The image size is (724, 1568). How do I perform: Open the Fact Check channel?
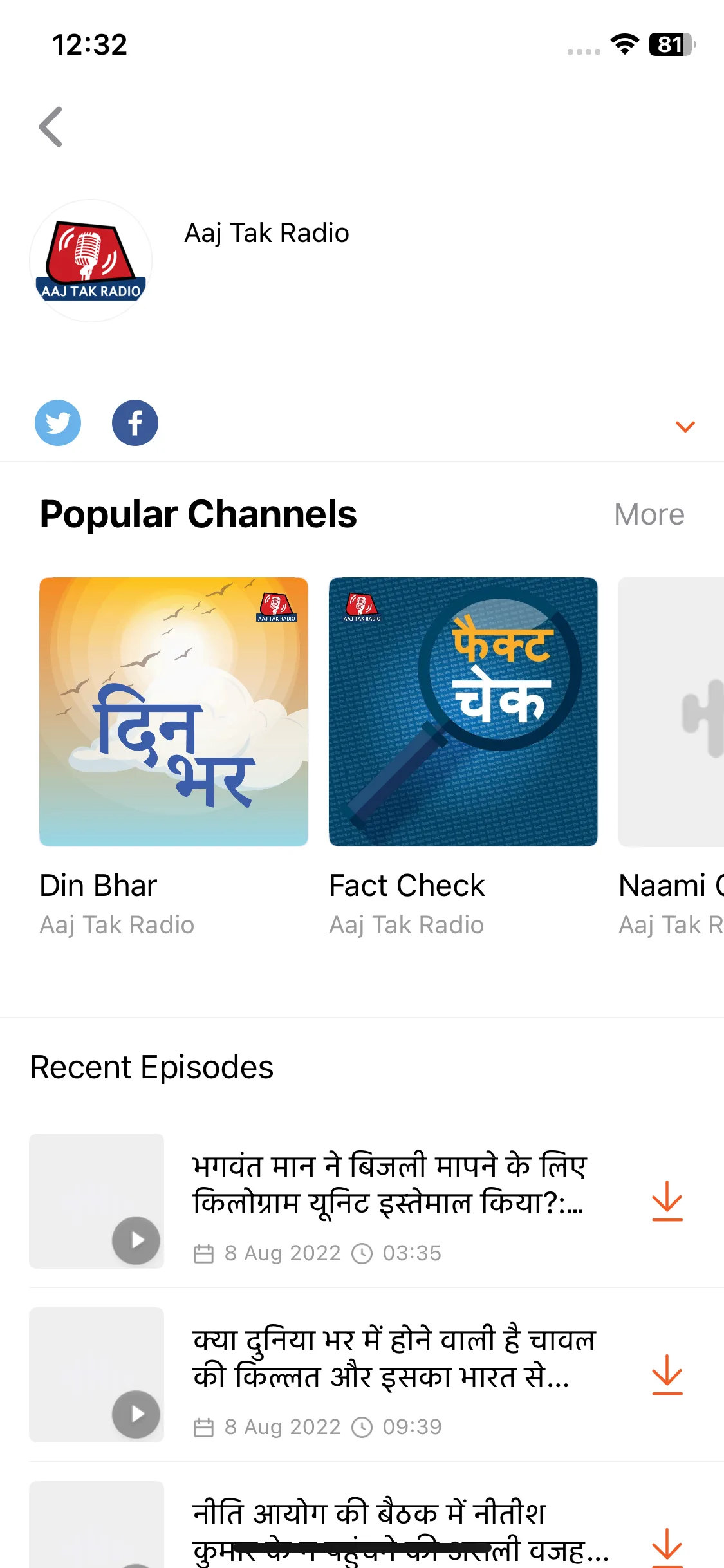click(x=463, y=711)
